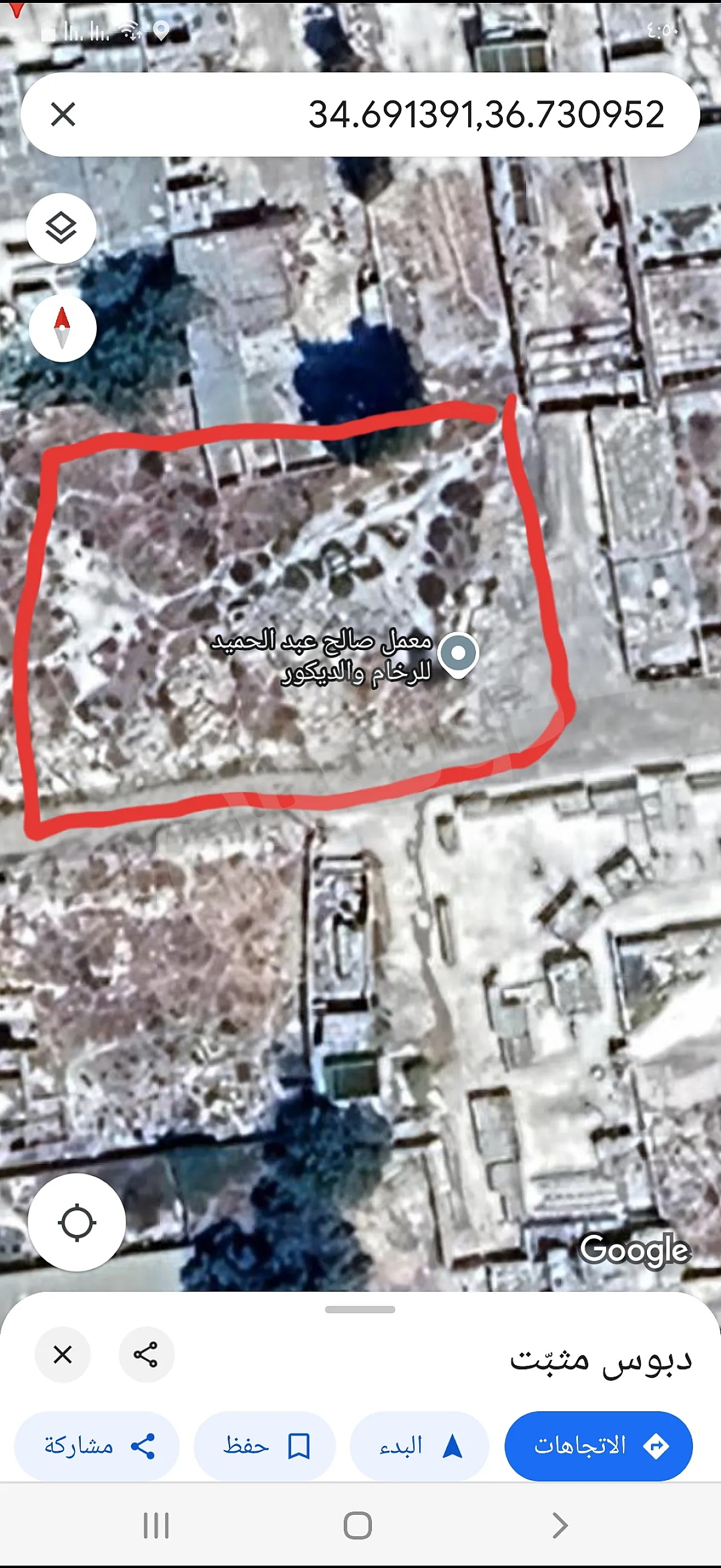Viewport: 721px width, 1568px height.
Task: Open the map layers selector
Action: pyautogui.click(x=62, y=228)
